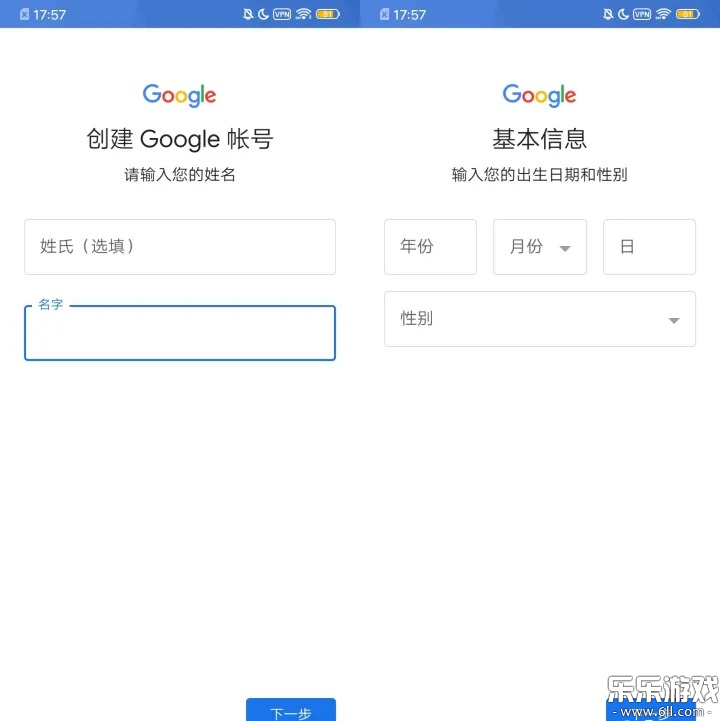Open the 性别 gender dropdown
Screen dimensions: 720x721
pyautogui.click(x=540, y=319)
